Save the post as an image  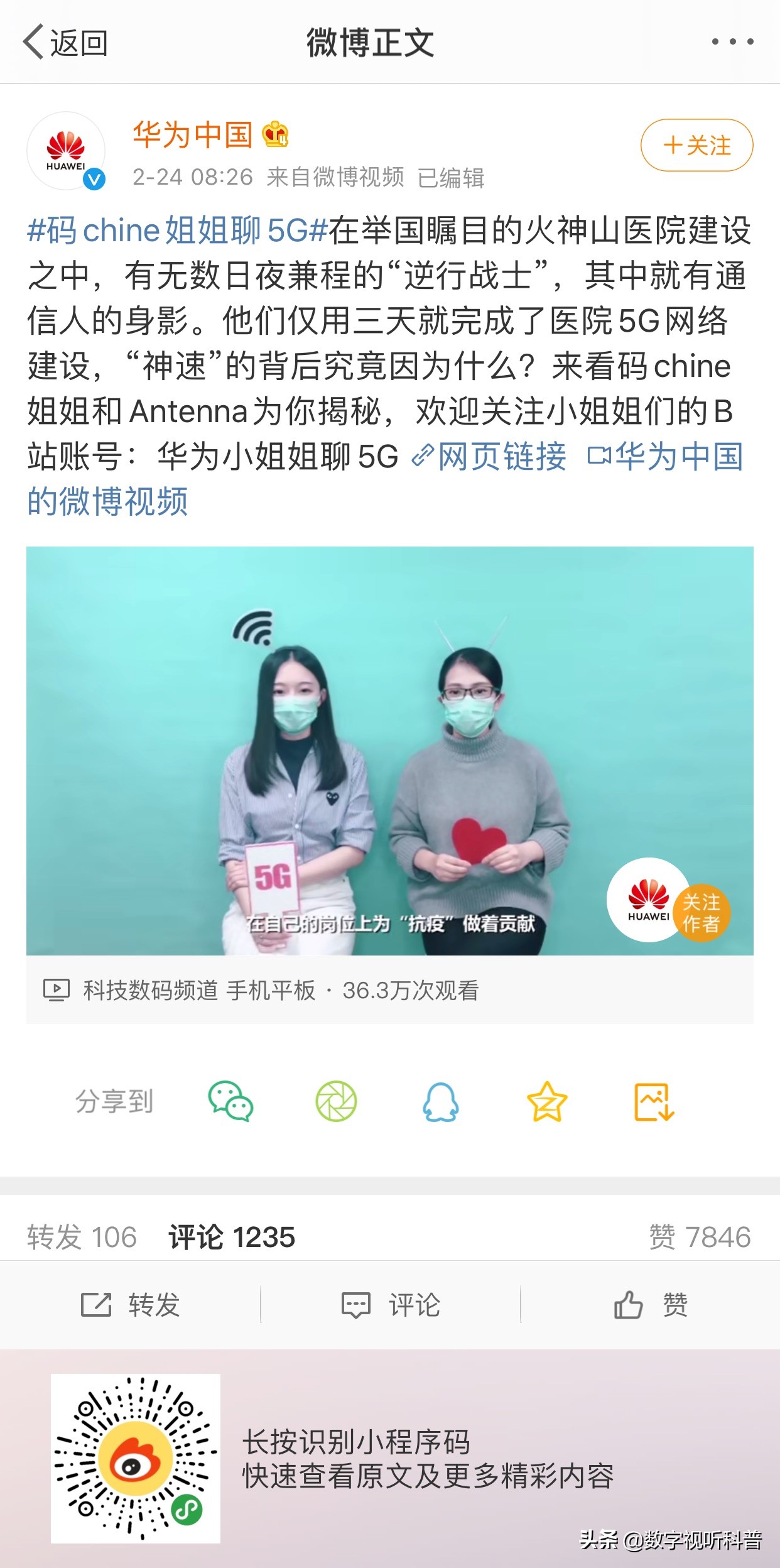pos(654,1101)
